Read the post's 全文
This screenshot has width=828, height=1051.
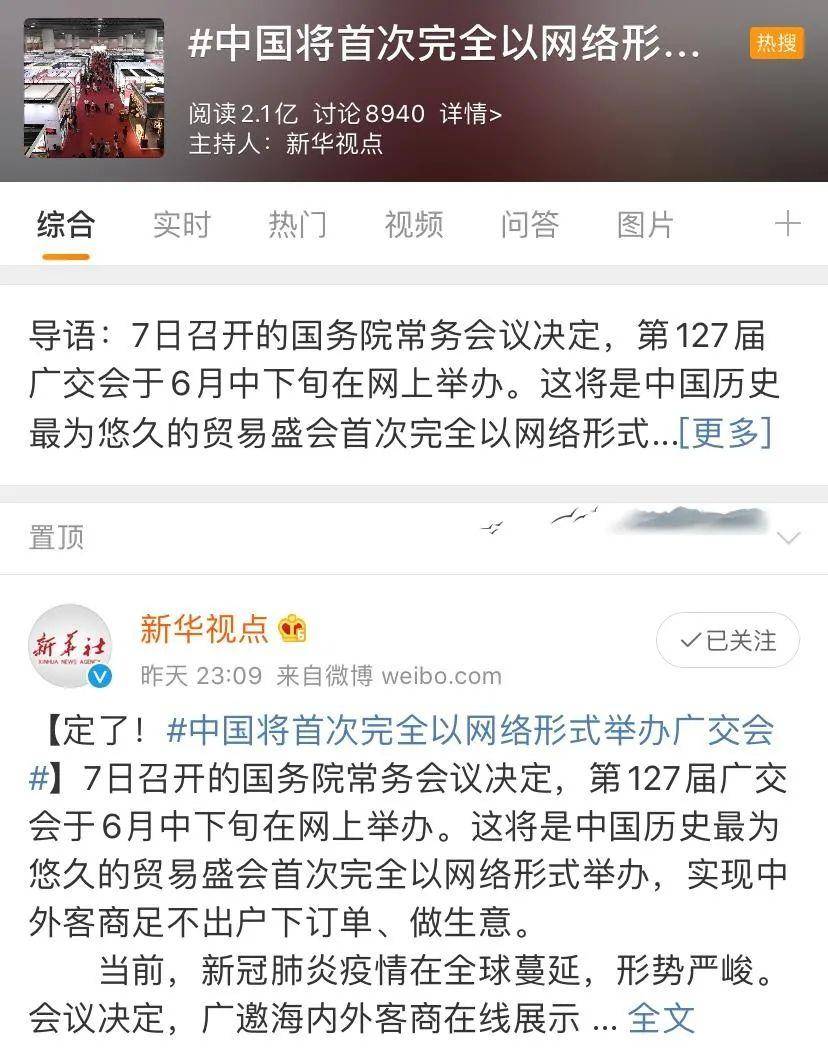[661, 1018]
